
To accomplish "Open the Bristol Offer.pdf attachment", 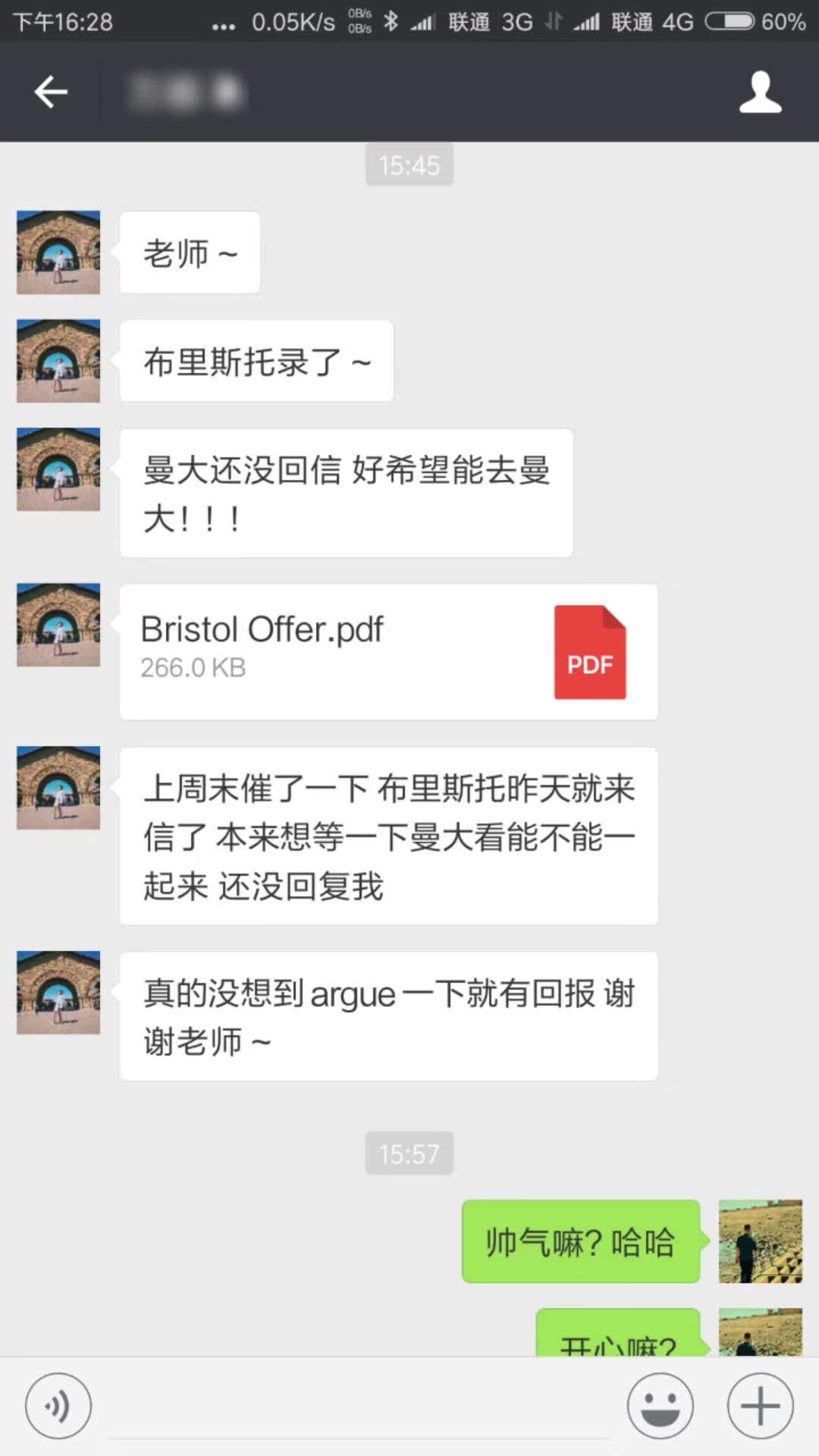I will [x=388, y=651].
